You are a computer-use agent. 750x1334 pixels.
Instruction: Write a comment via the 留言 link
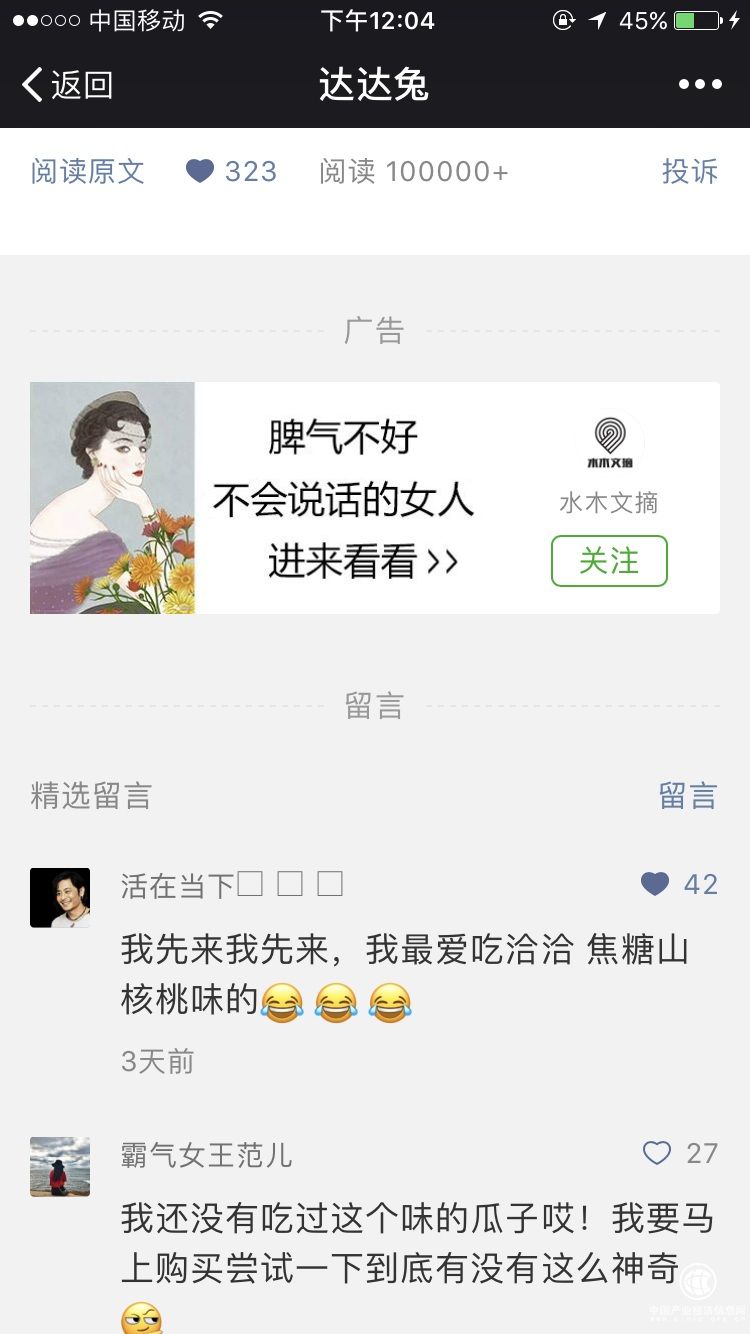point(688,796)
